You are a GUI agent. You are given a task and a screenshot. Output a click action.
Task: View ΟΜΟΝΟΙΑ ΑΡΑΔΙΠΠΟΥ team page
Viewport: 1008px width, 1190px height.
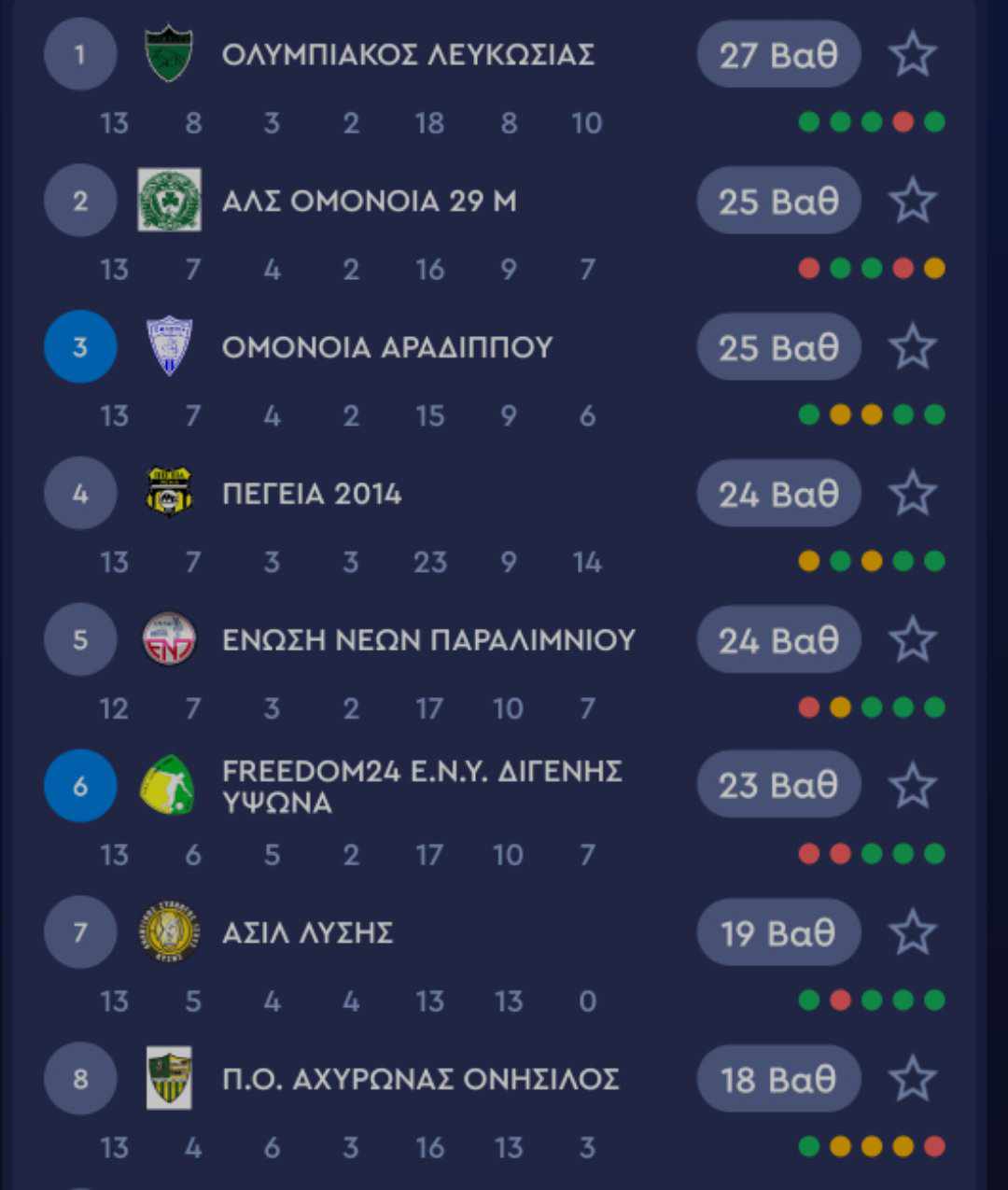click(387, 347)
